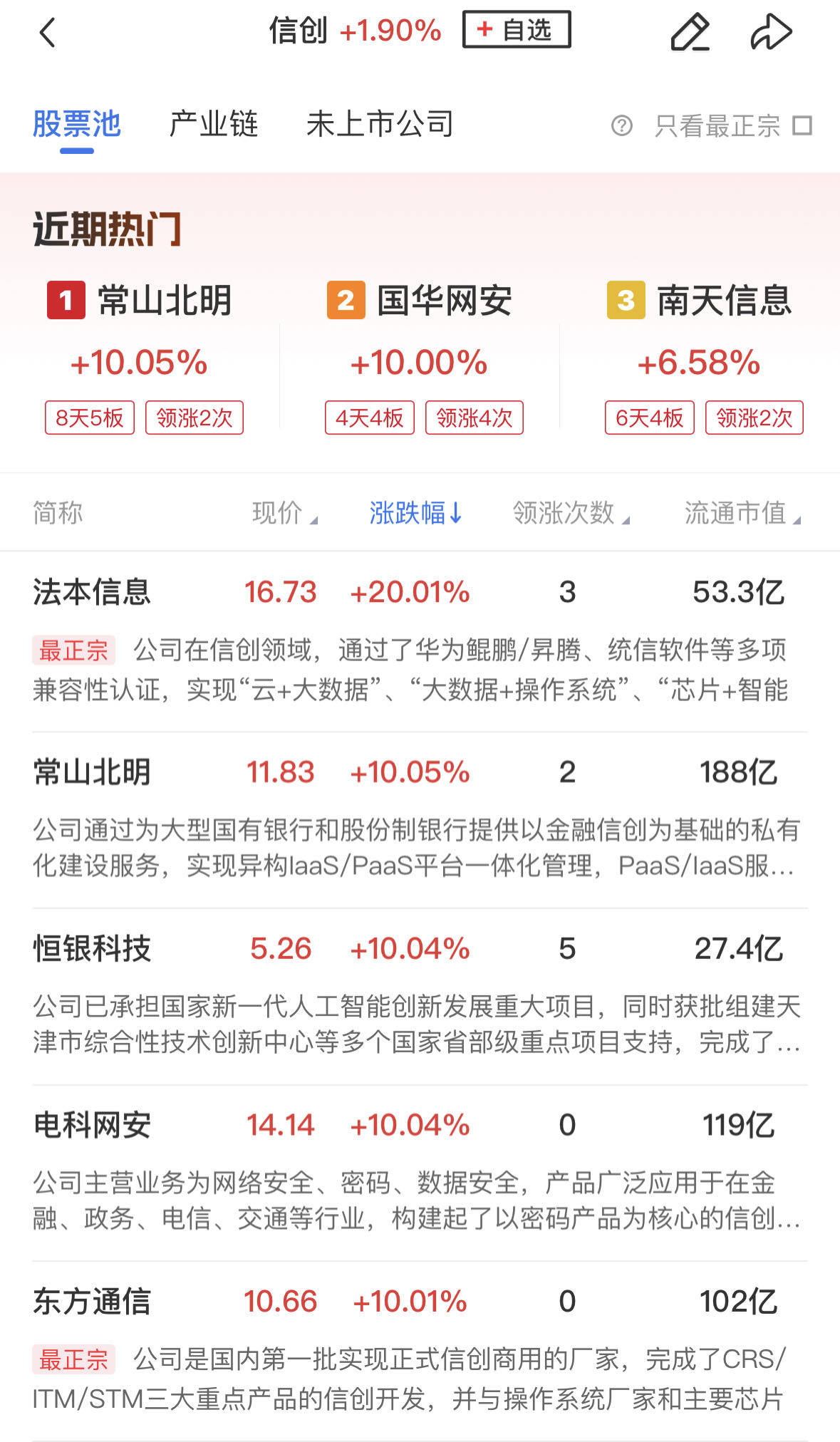Switch to the 未上市公司 tab
The height and width of the screenshot is (1442, 840).
click(380, 124)
